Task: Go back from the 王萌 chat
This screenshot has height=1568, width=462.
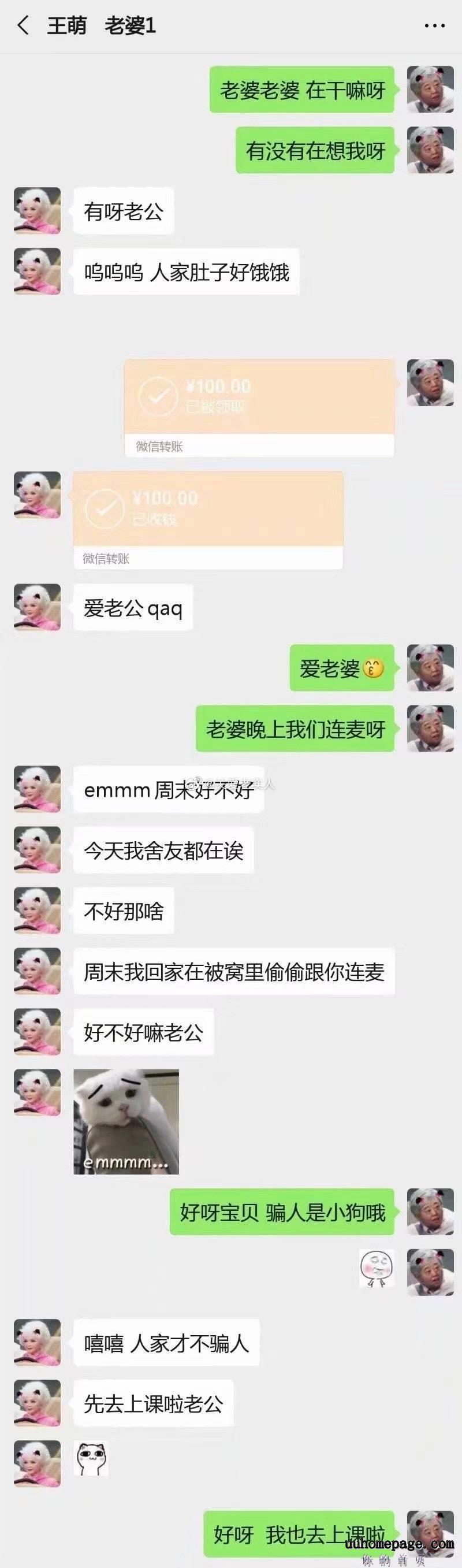Action: pos(23,25)
